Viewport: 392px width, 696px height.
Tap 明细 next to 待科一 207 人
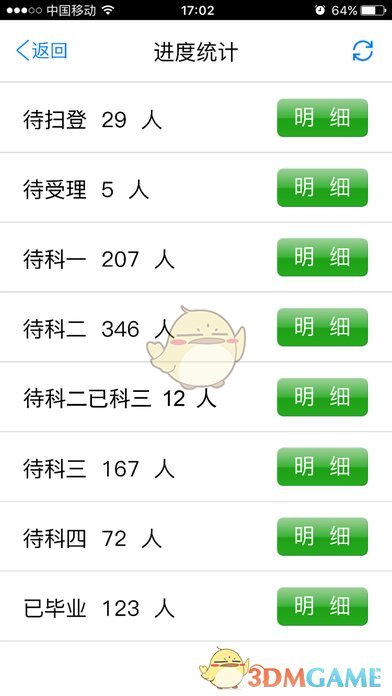point(322,257)
